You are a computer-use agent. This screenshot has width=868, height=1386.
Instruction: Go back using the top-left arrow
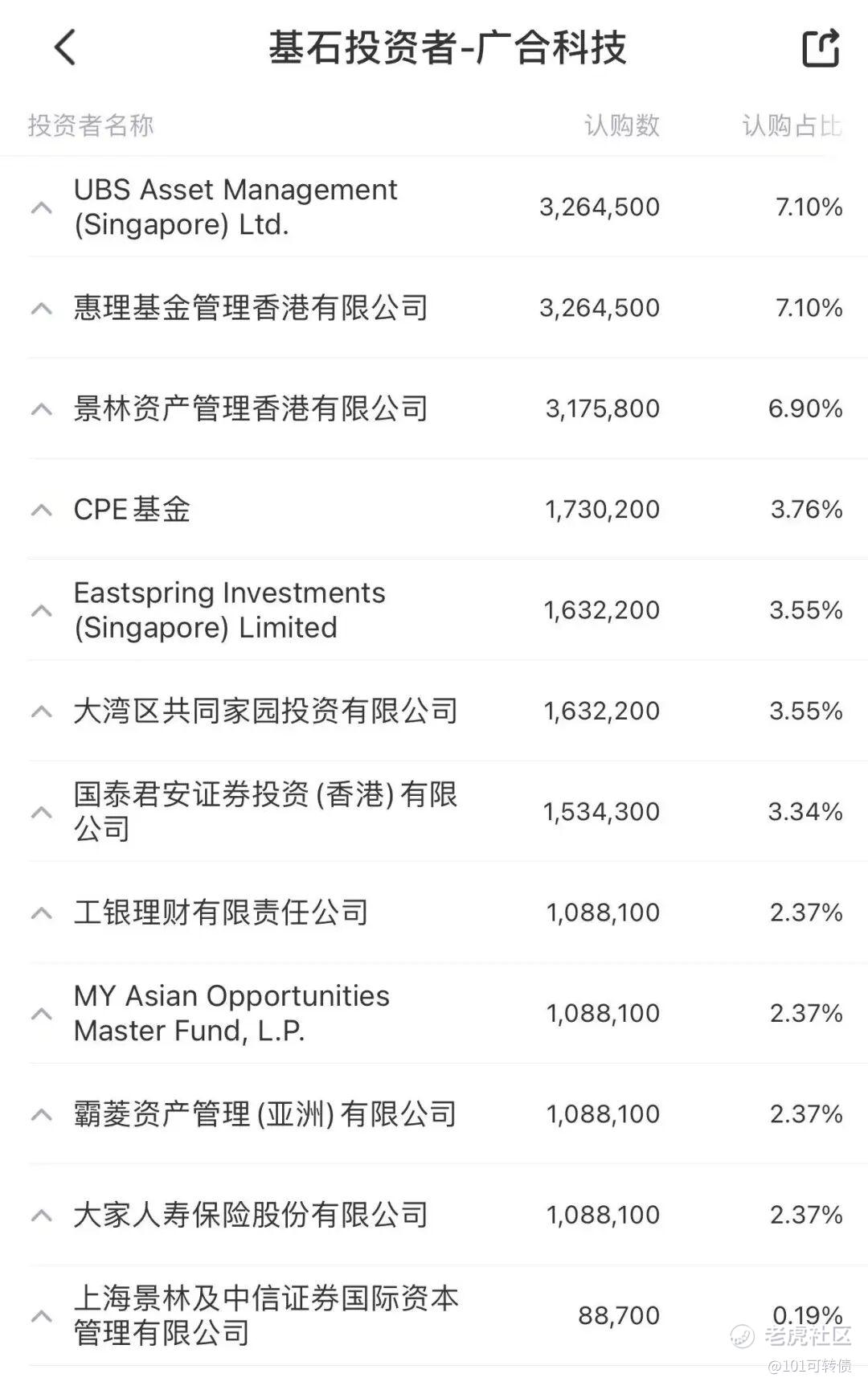[x=65, y=47]
